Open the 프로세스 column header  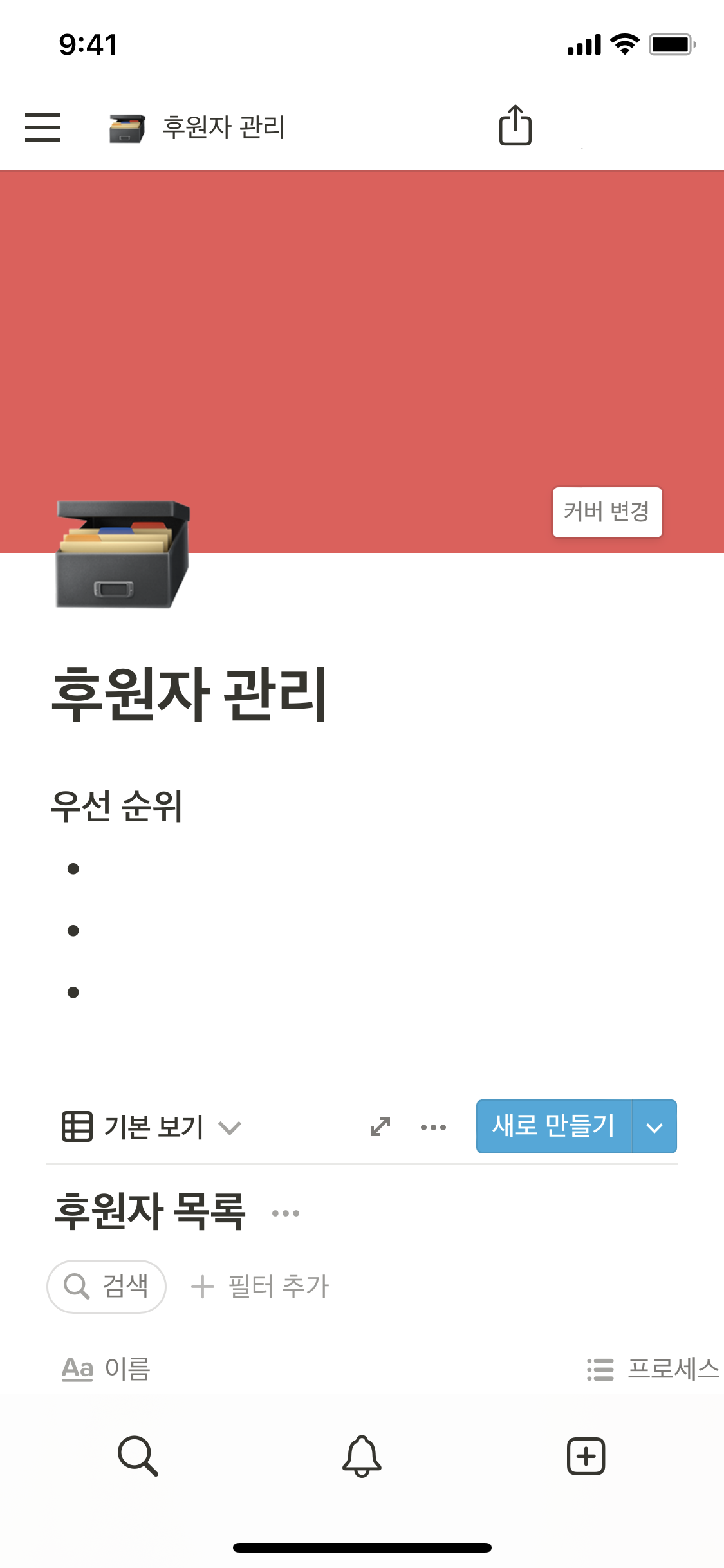[653, 1368]
